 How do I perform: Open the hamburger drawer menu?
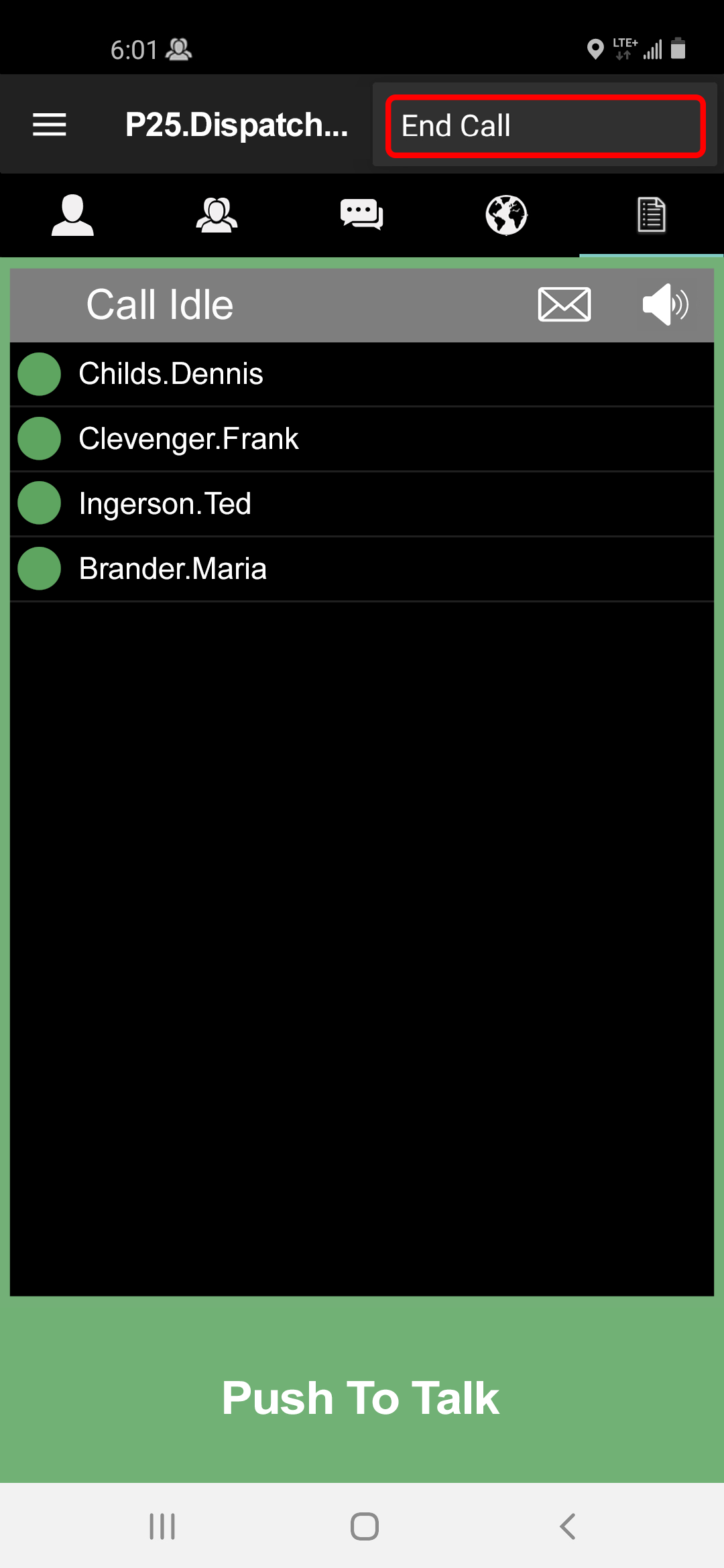pyautogui.click(x=50, y=125)
